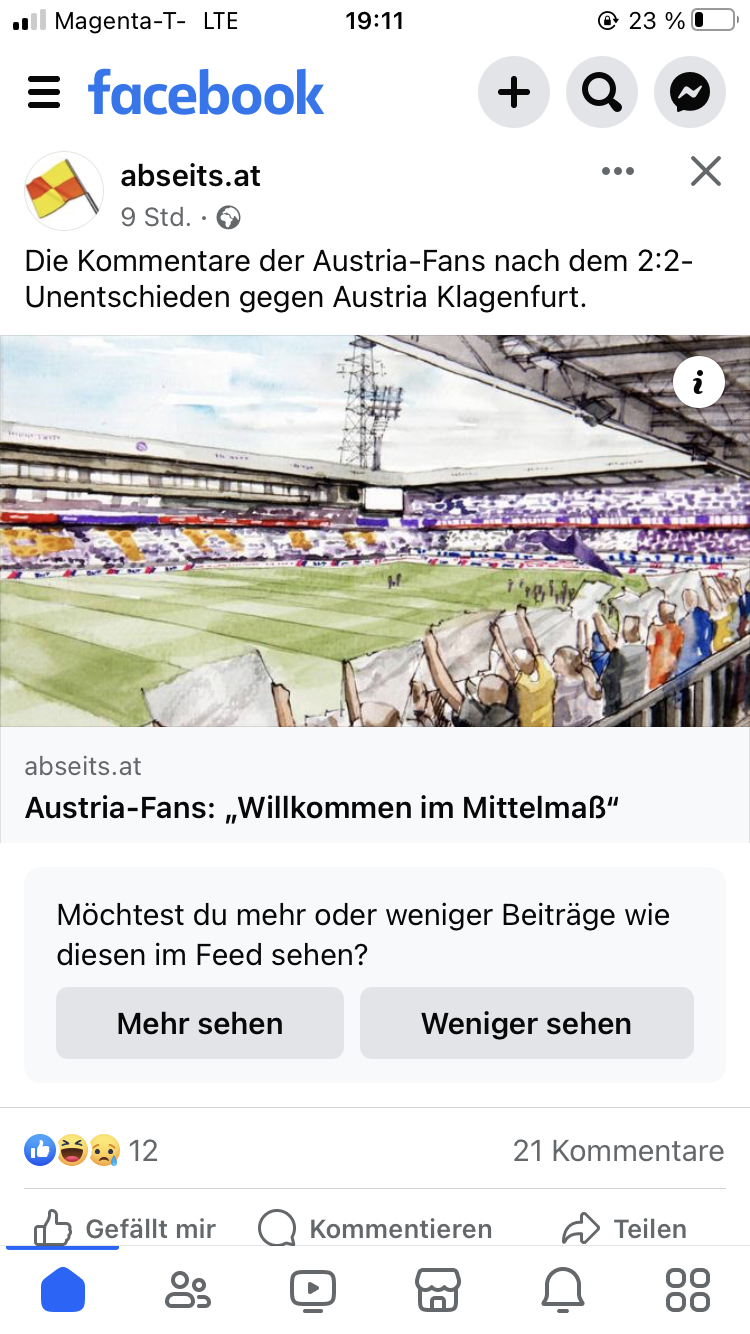Viewport: 750px width, 1334px height.
Task: Open the hamburger menu
Action: (x=44, y=92)
